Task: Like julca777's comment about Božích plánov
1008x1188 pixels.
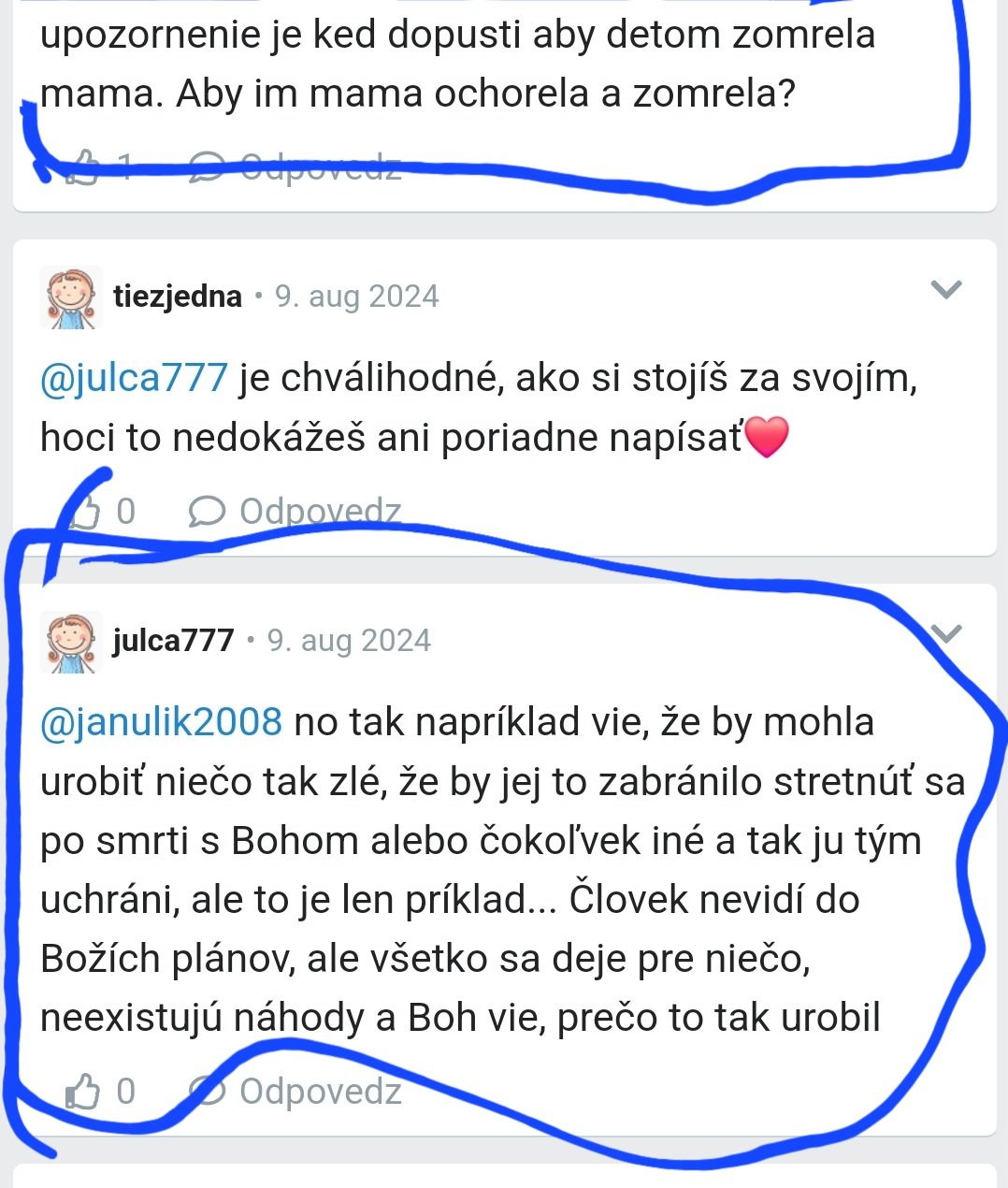Action: (x=84, y=1092)
